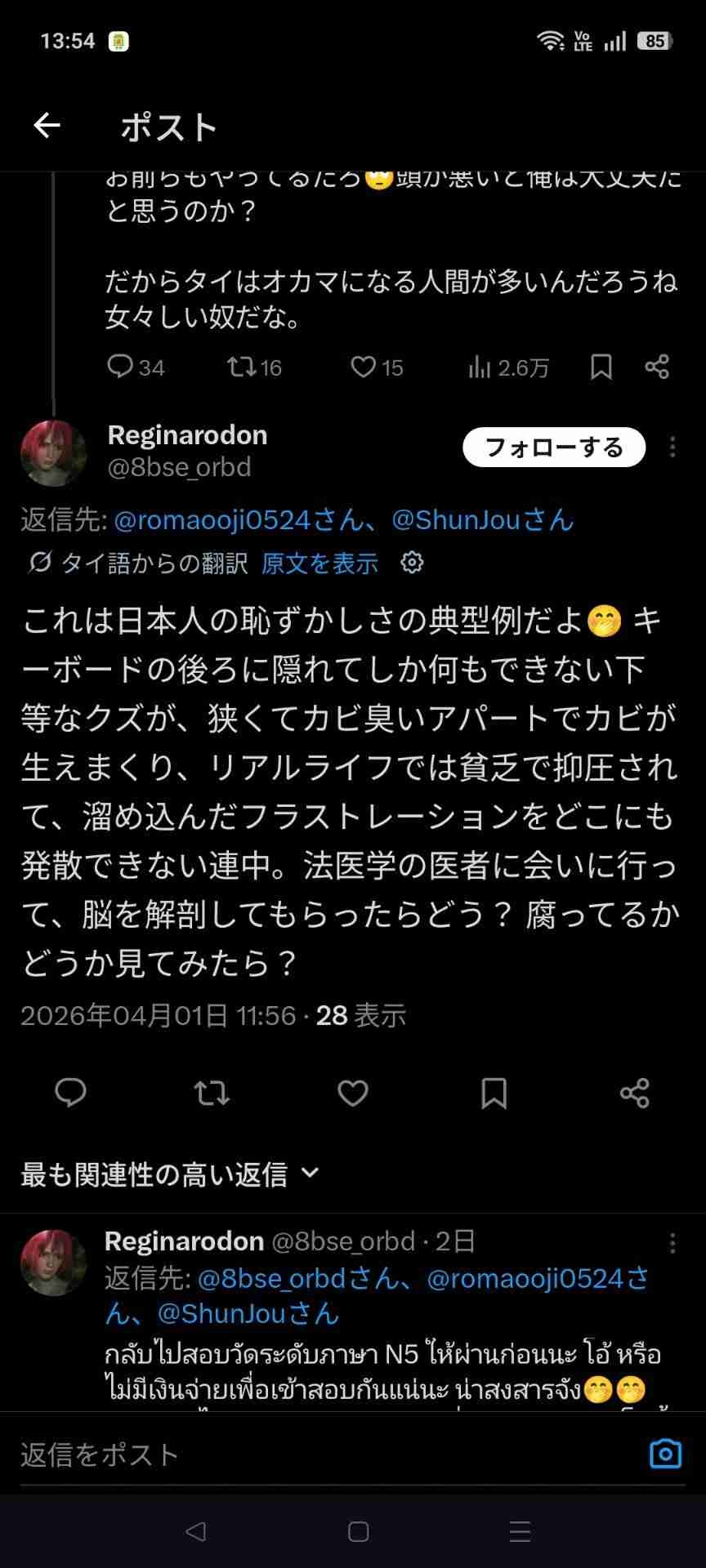Share the post with 2.6万 views

coord(657,367)
